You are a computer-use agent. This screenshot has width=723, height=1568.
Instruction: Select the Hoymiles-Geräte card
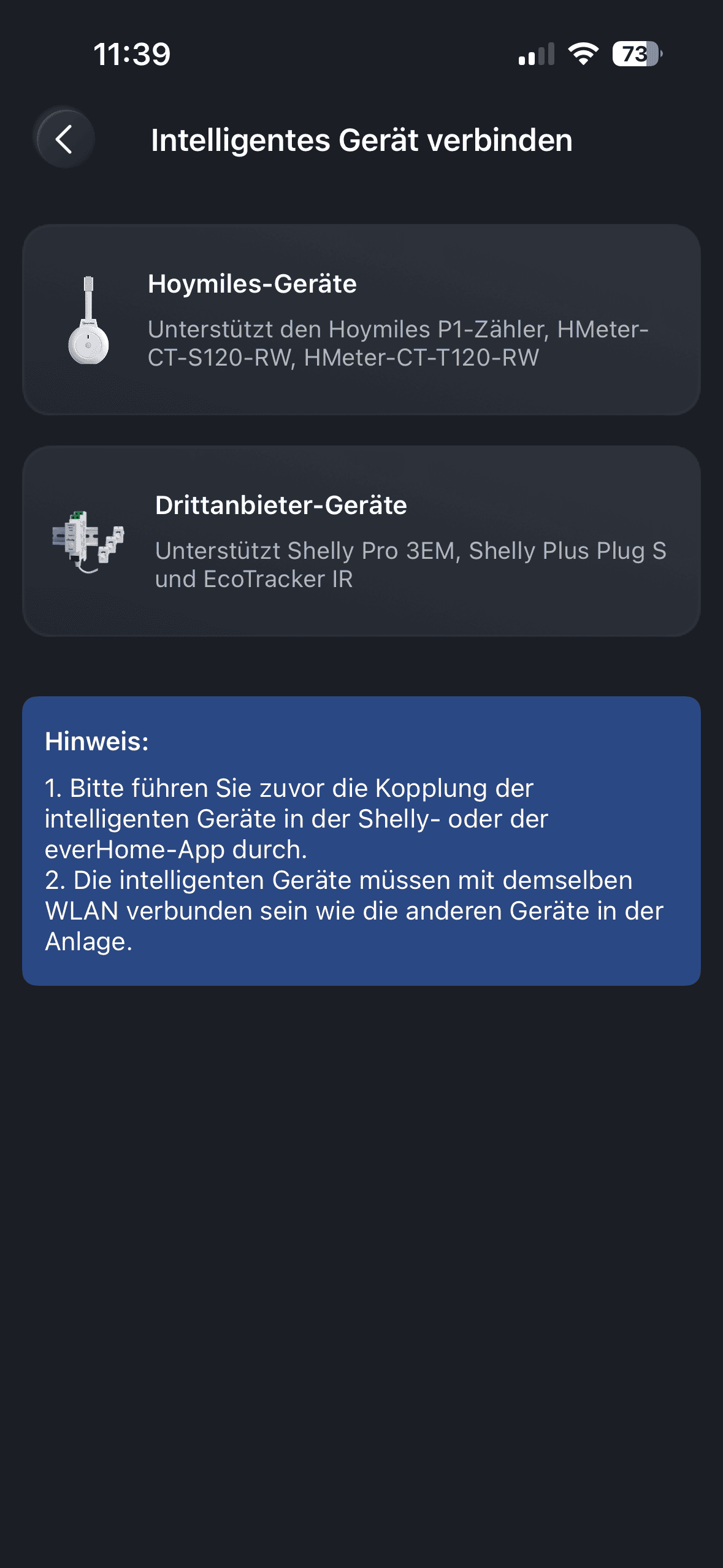[361, 320]
